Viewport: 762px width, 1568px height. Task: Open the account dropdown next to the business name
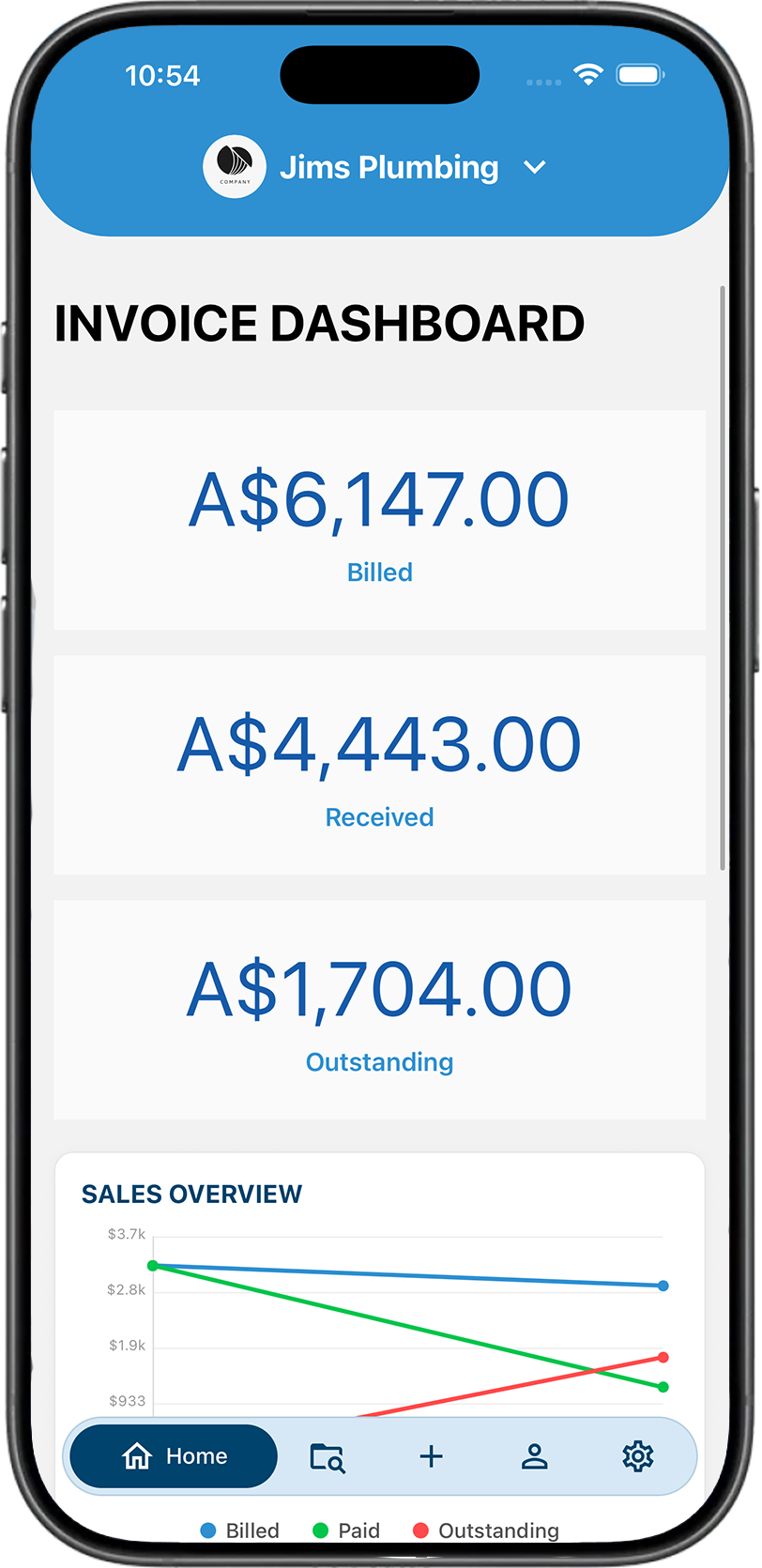point(534,167)
